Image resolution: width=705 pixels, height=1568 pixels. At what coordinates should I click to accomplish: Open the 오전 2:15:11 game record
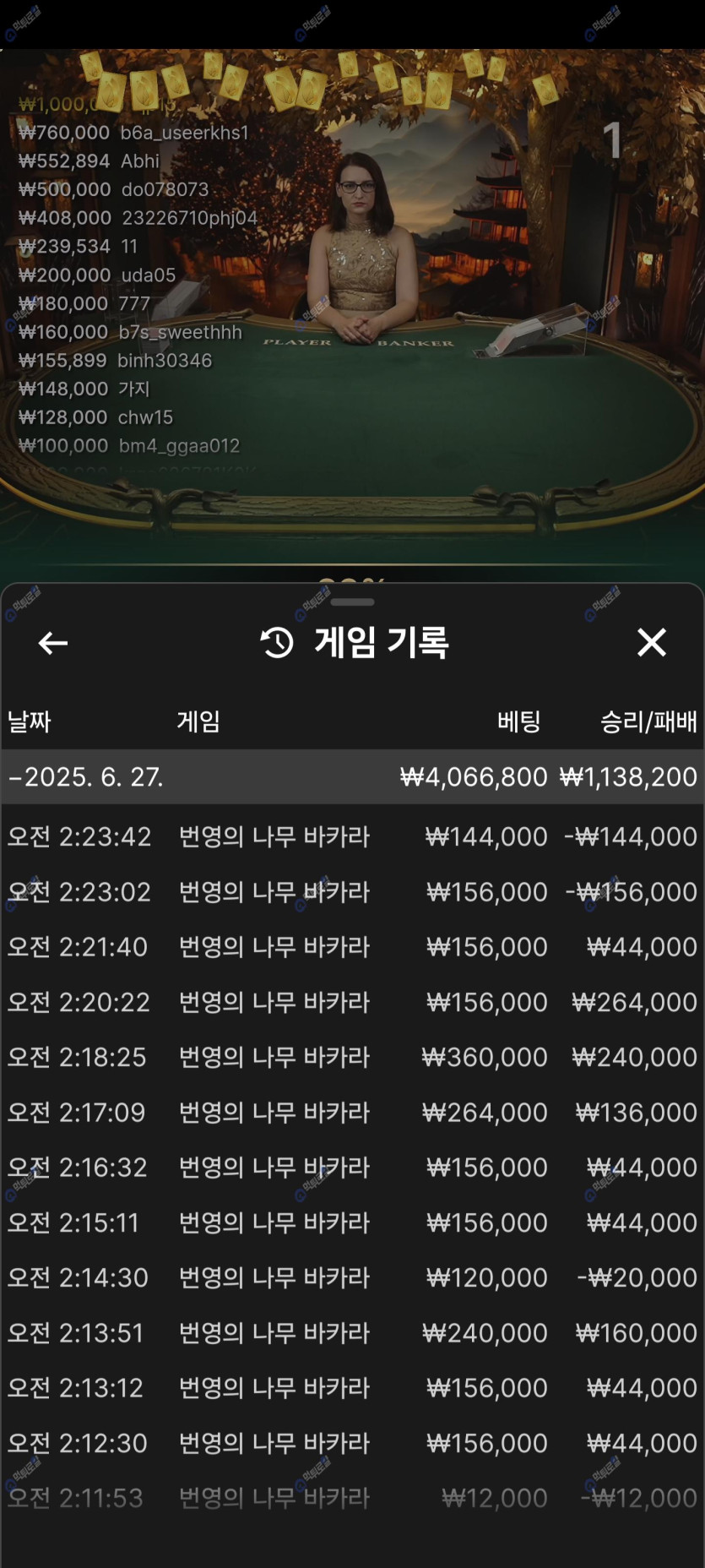(352, 1222)
